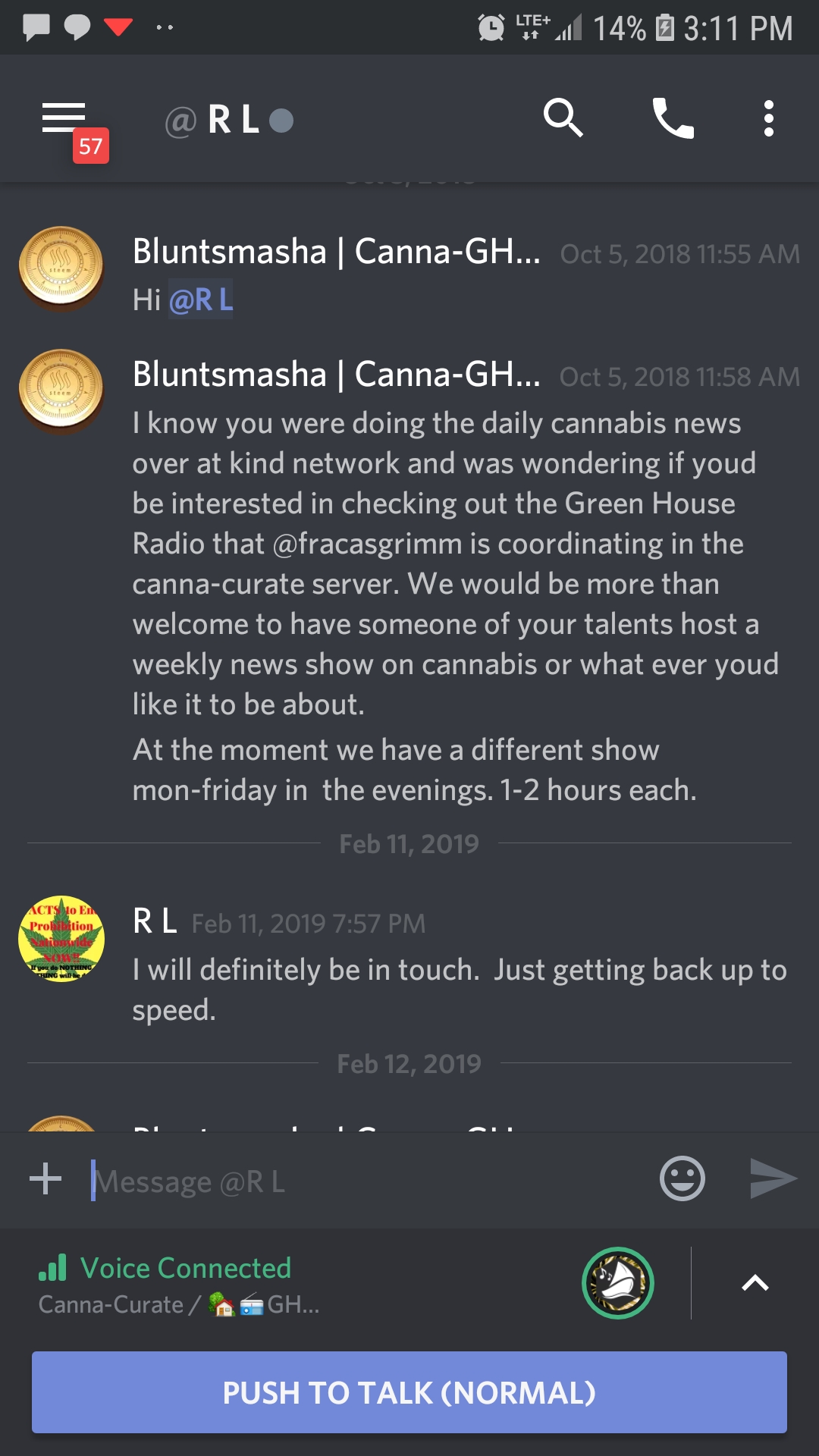Open the hamburger drawer menu
The image size is (819, 1456).
tap(64, 118)
